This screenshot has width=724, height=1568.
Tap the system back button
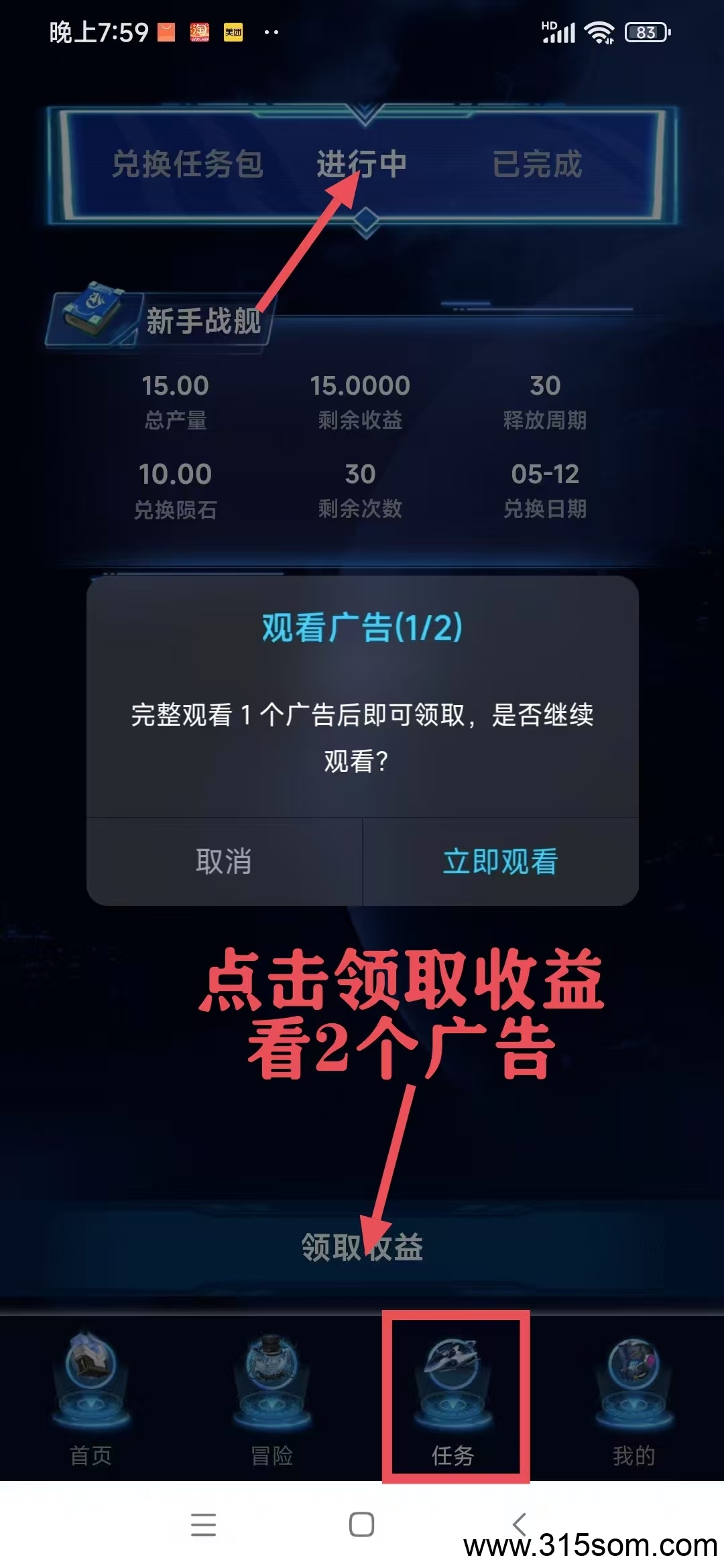[520, 1524]
